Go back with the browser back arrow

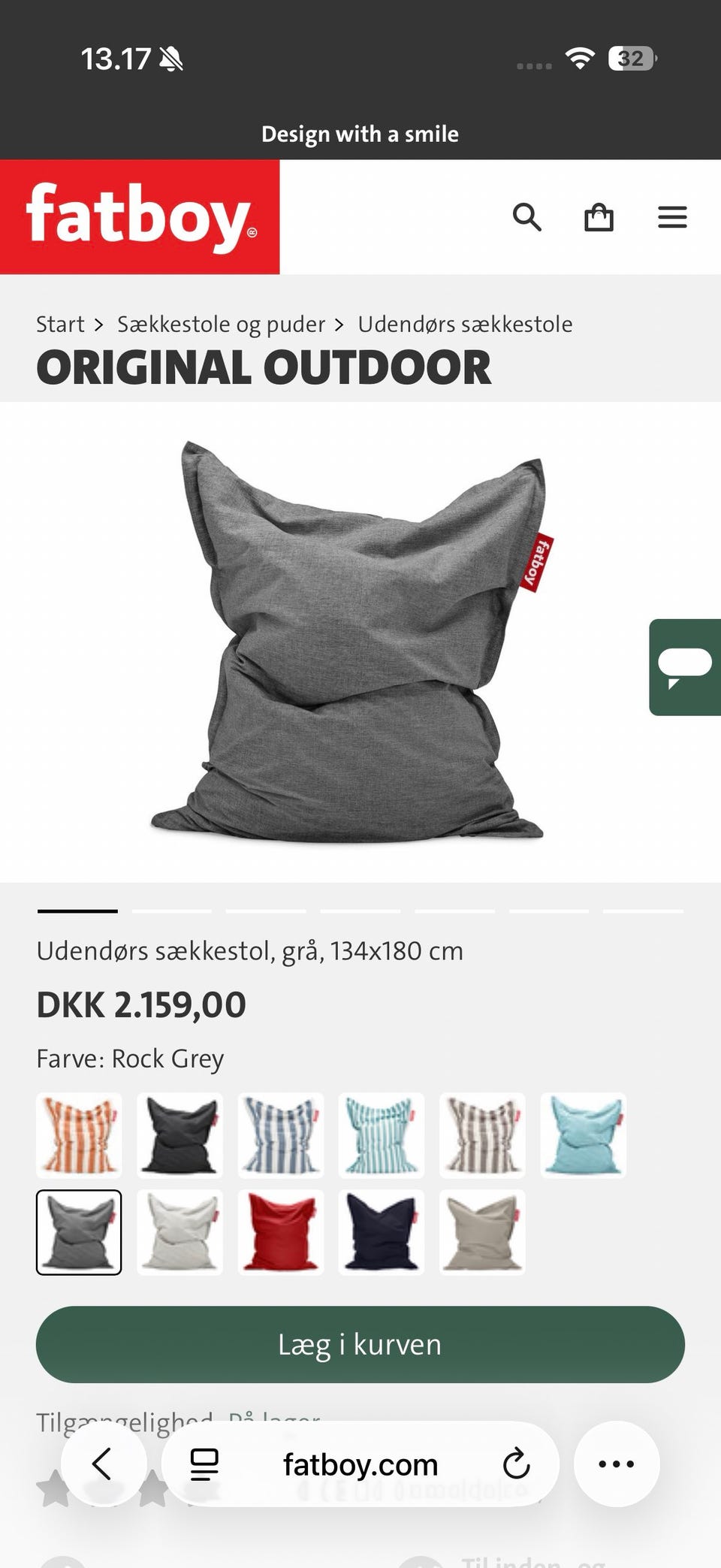click(104, 1464)
